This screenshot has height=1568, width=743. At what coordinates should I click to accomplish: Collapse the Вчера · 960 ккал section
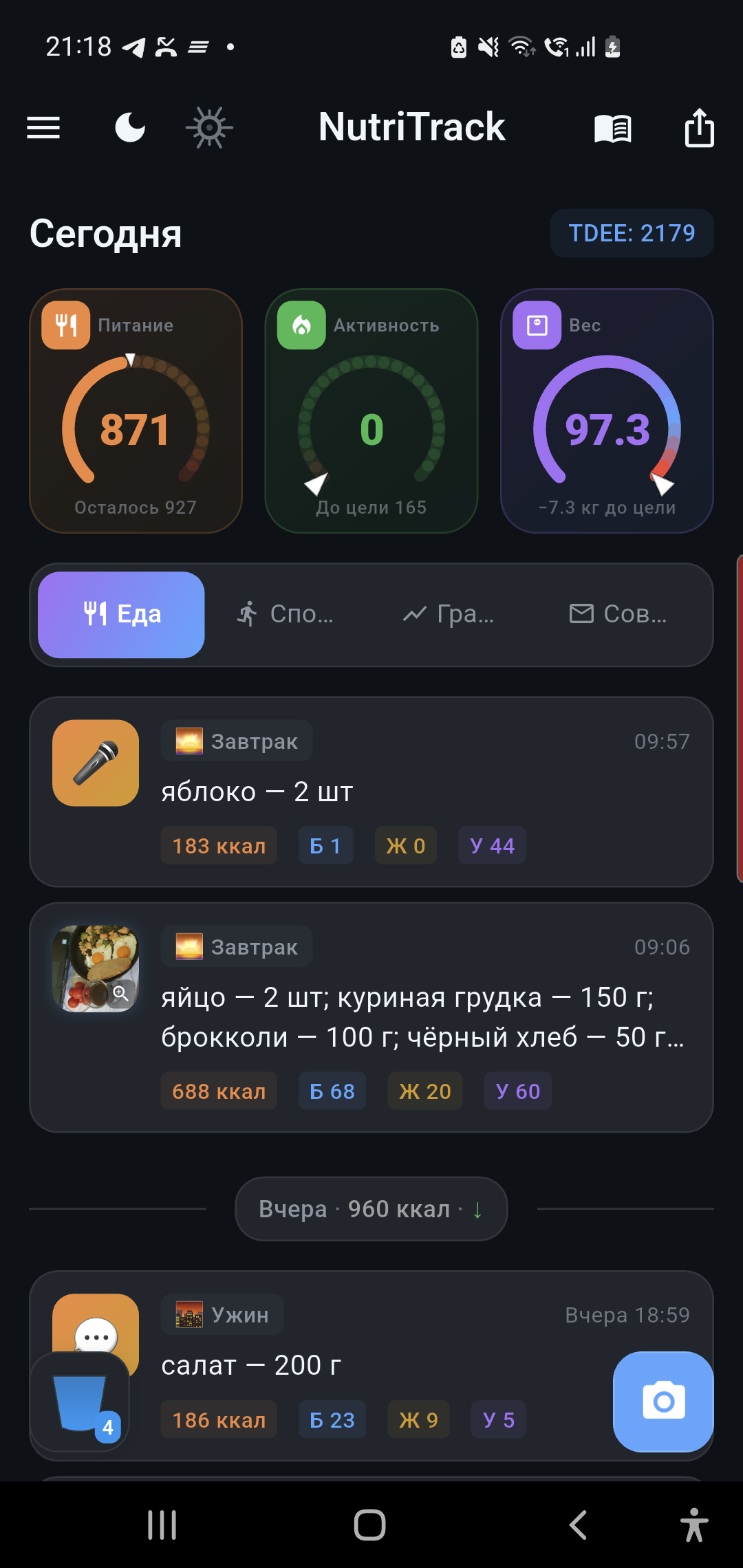(x=371, y=1208)
